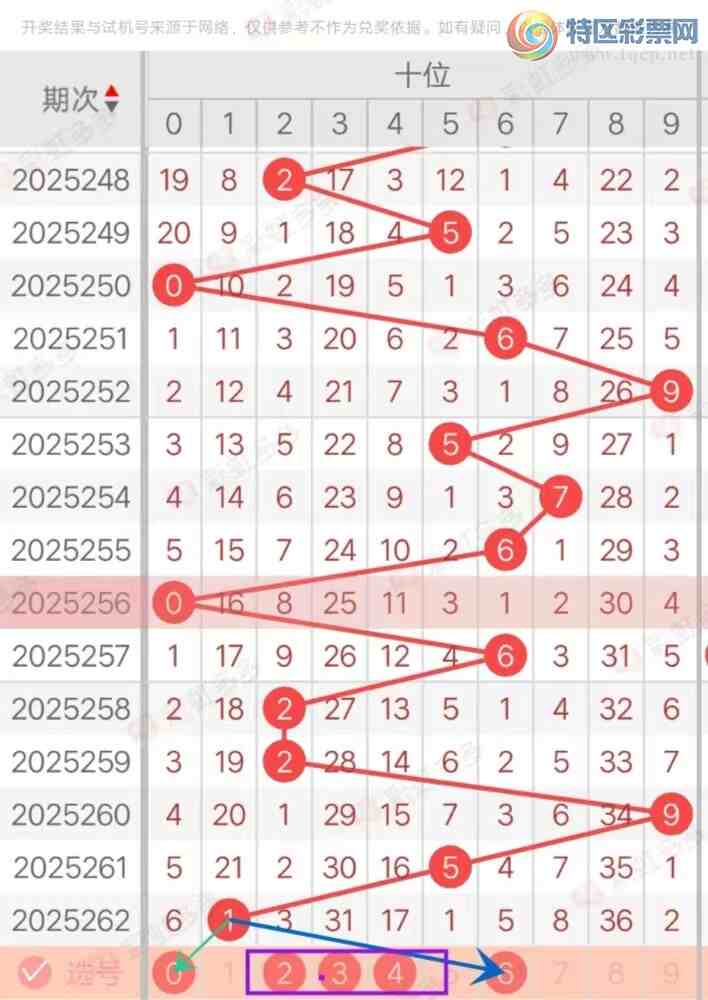Select number 6 in the 选号 row
708x1000 pixels.
click(x=506, y=972)
